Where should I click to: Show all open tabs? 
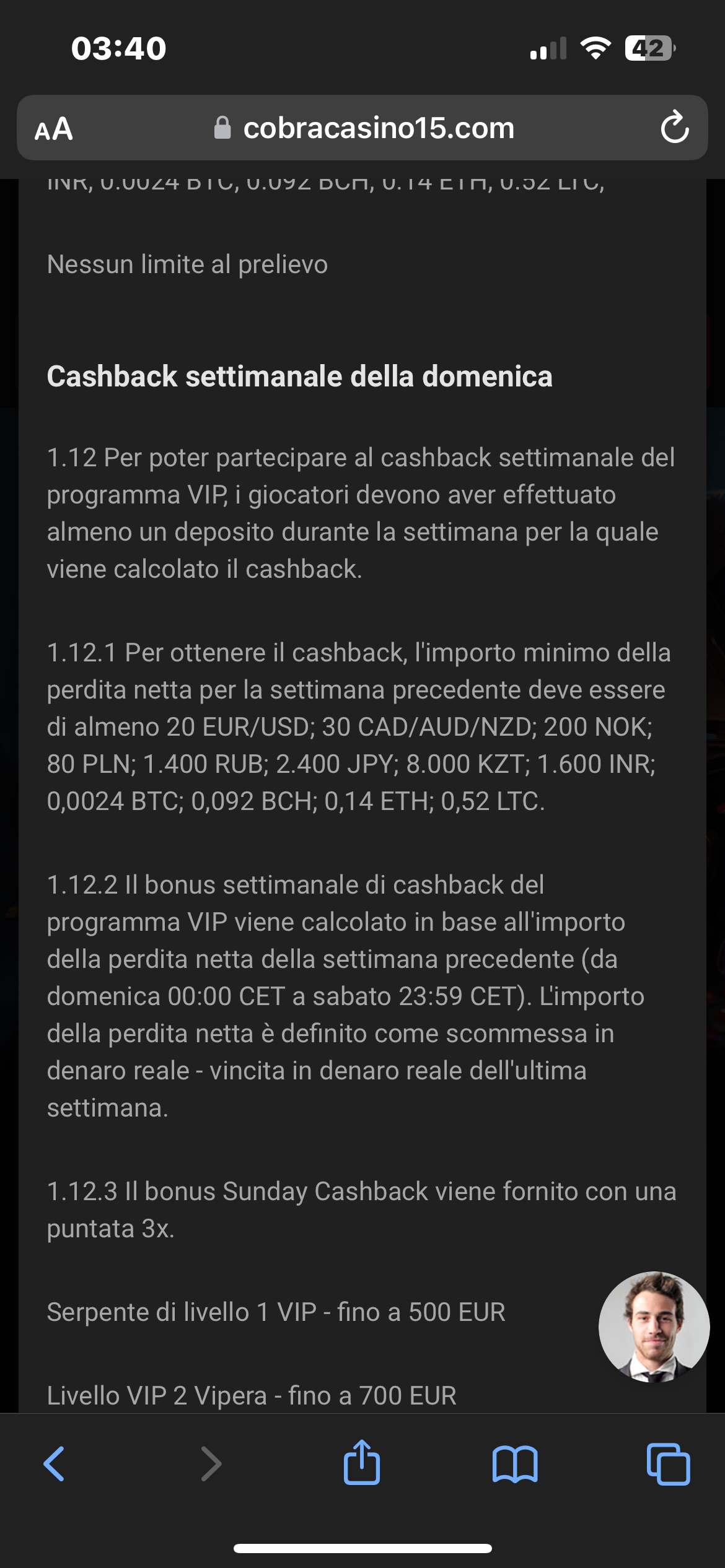pos(668,1464)
